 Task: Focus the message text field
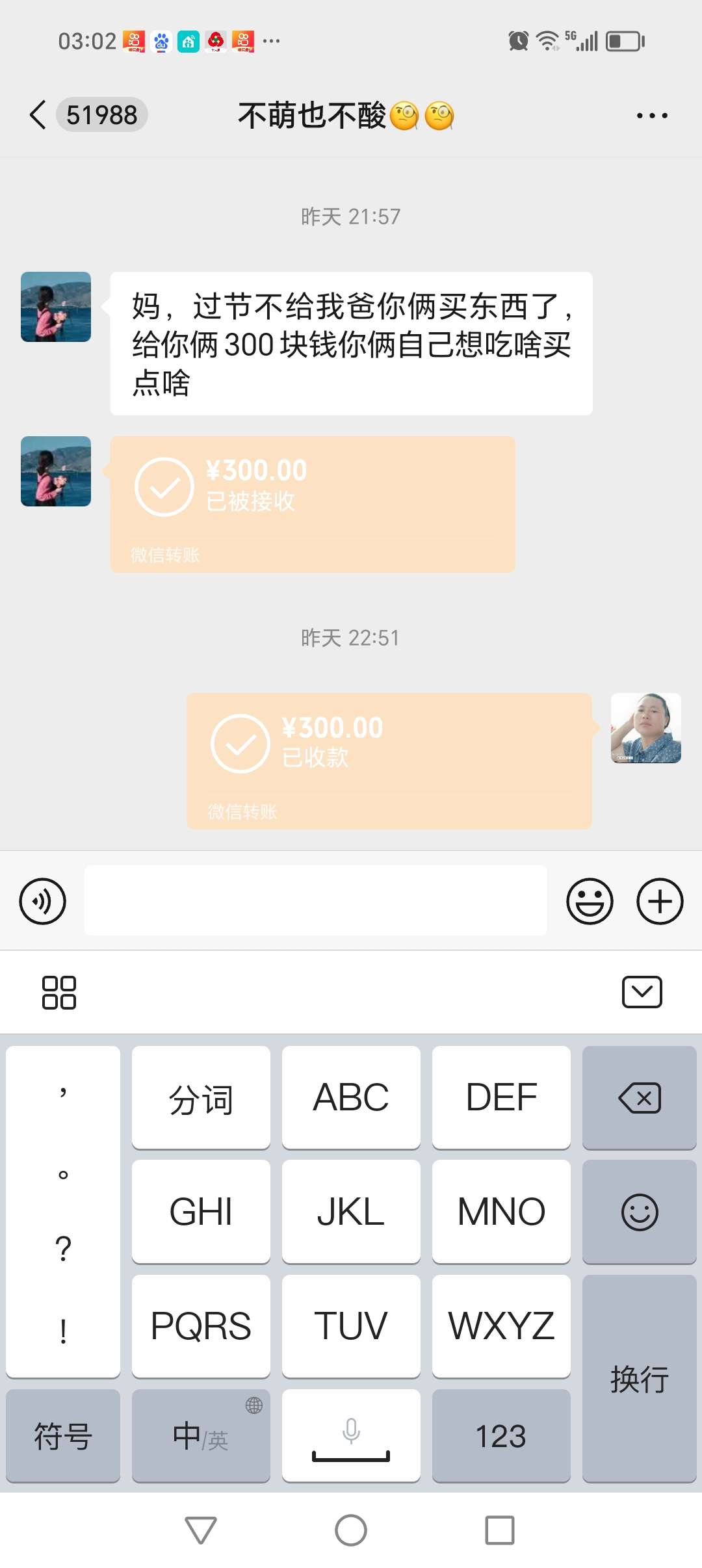coord(315,901)
